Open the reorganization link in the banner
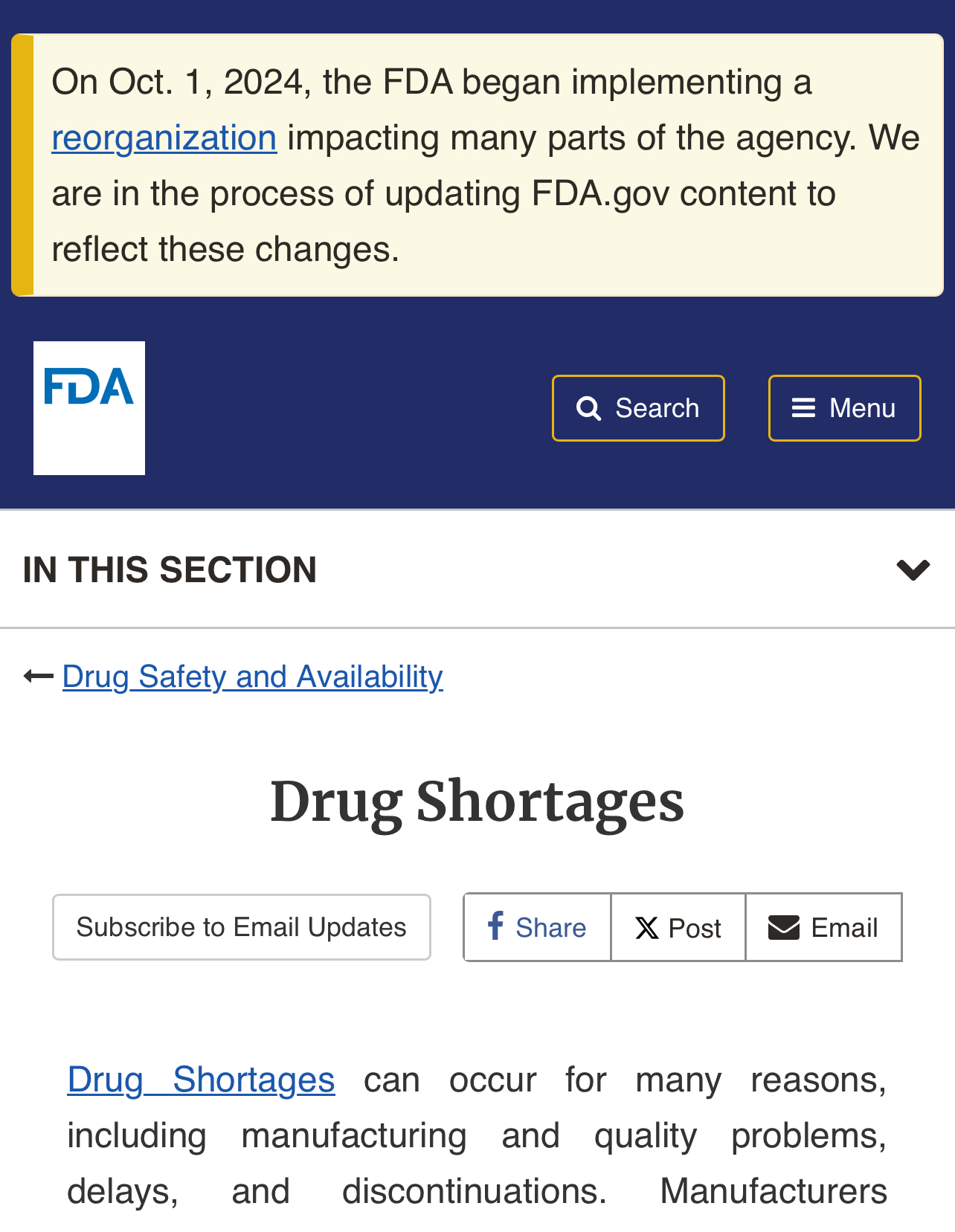 pyautogui.click(x=164, y=138)
